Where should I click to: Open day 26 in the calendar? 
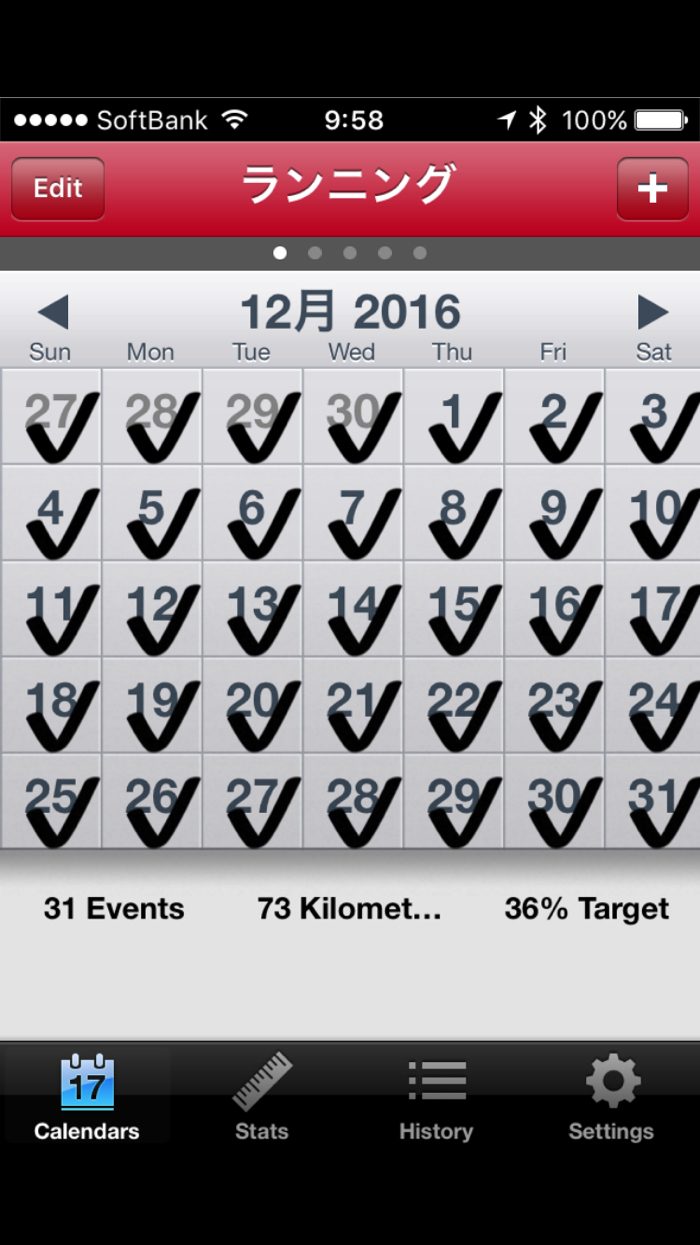click(152, 800)
